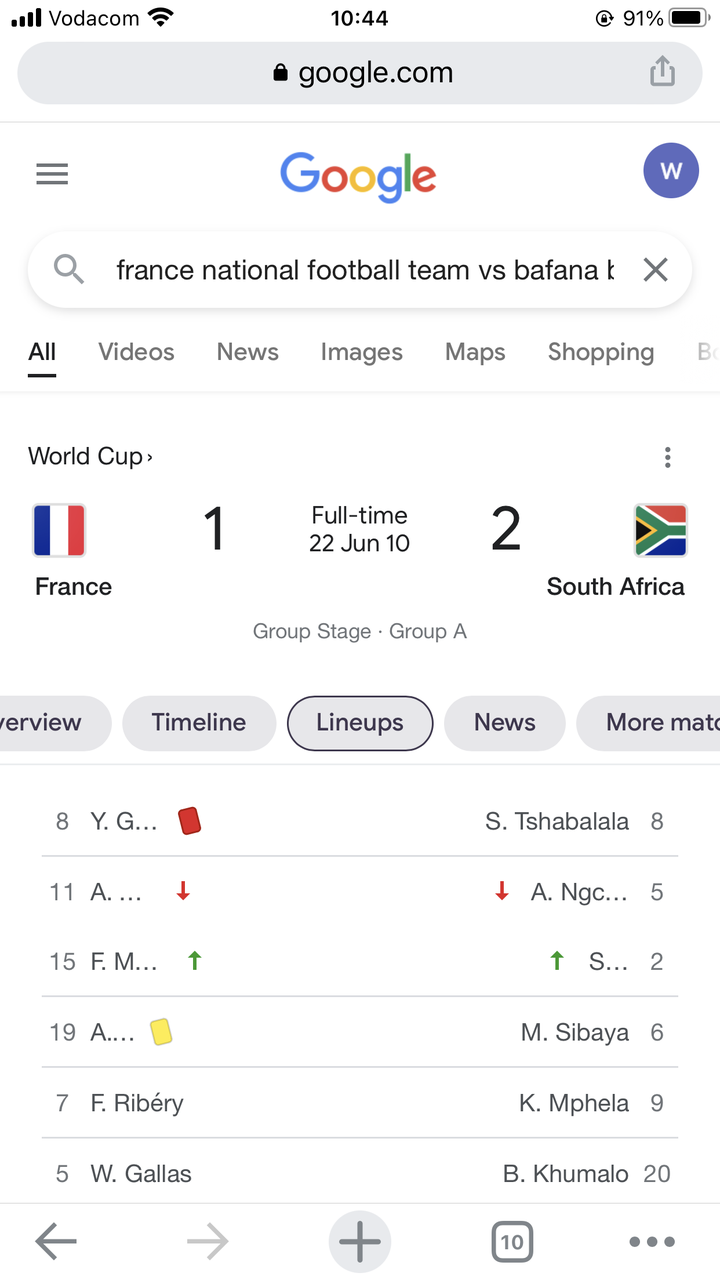Open the W account avatar
720x1280 pixels.
(671, 170)
